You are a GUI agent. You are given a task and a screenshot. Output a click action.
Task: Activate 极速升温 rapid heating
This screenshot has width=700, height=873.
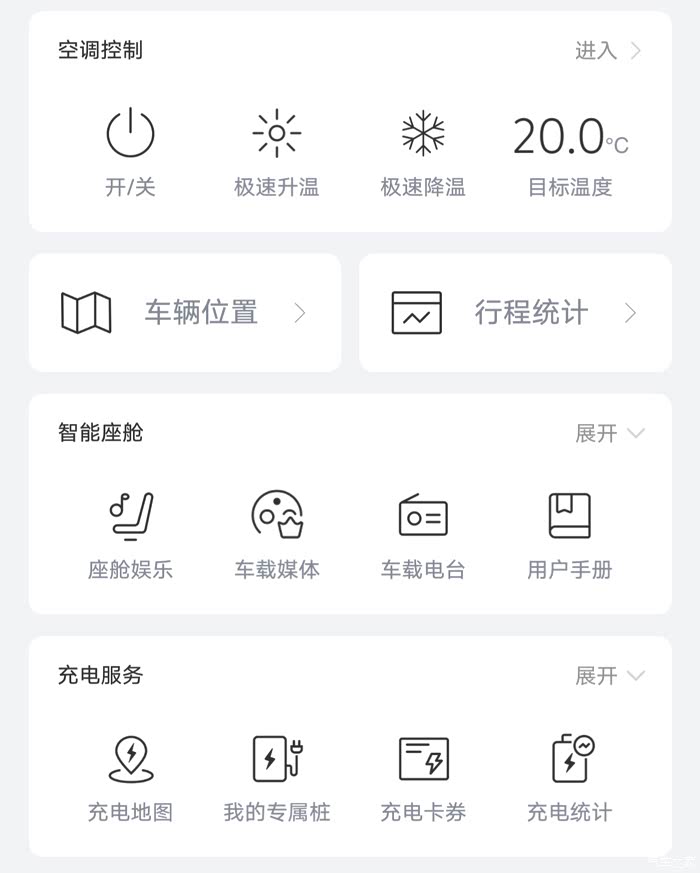(277, 150)
